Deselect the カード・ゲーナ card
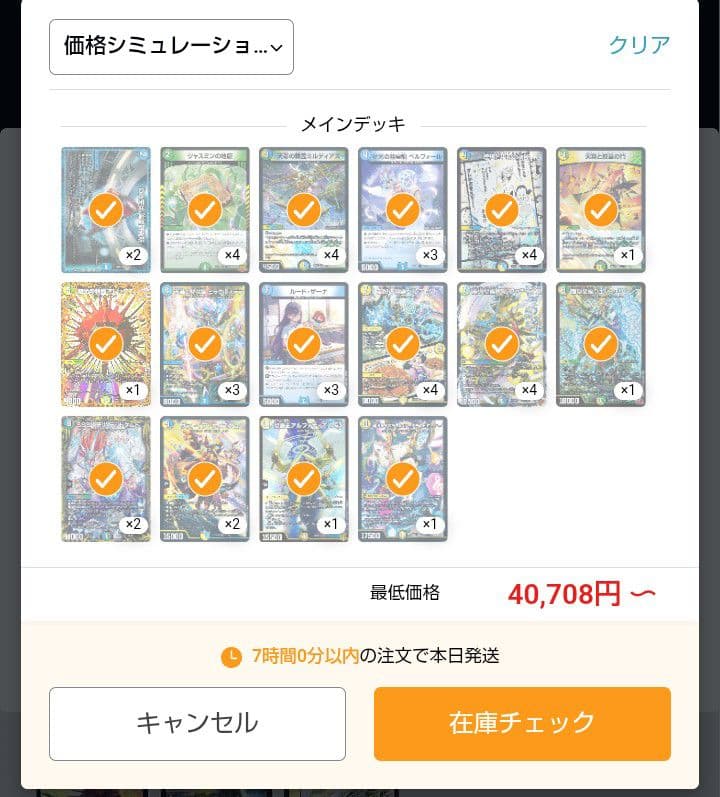This screenshot has width=720, height=797. tap(303, 344)
